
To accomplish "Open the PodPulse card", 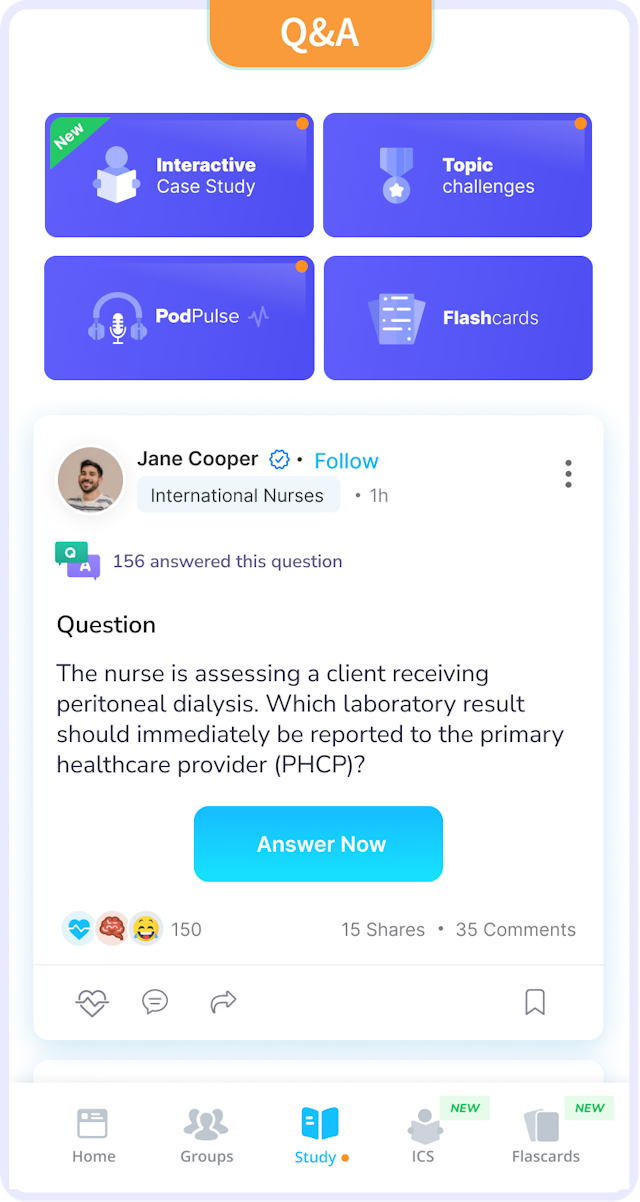I will (x=179, y=318).
